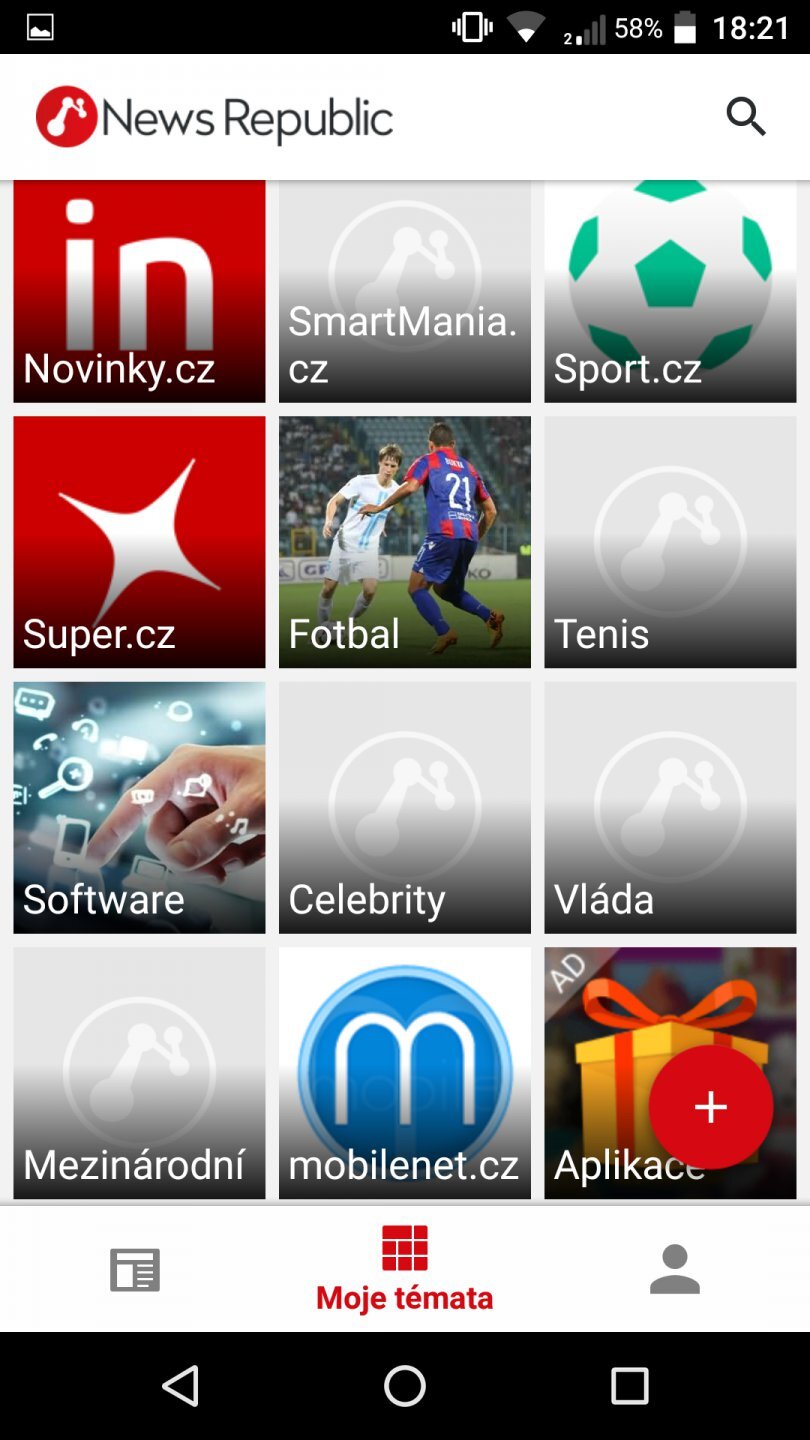Open the Vláda topic tile

pos(669,807)
